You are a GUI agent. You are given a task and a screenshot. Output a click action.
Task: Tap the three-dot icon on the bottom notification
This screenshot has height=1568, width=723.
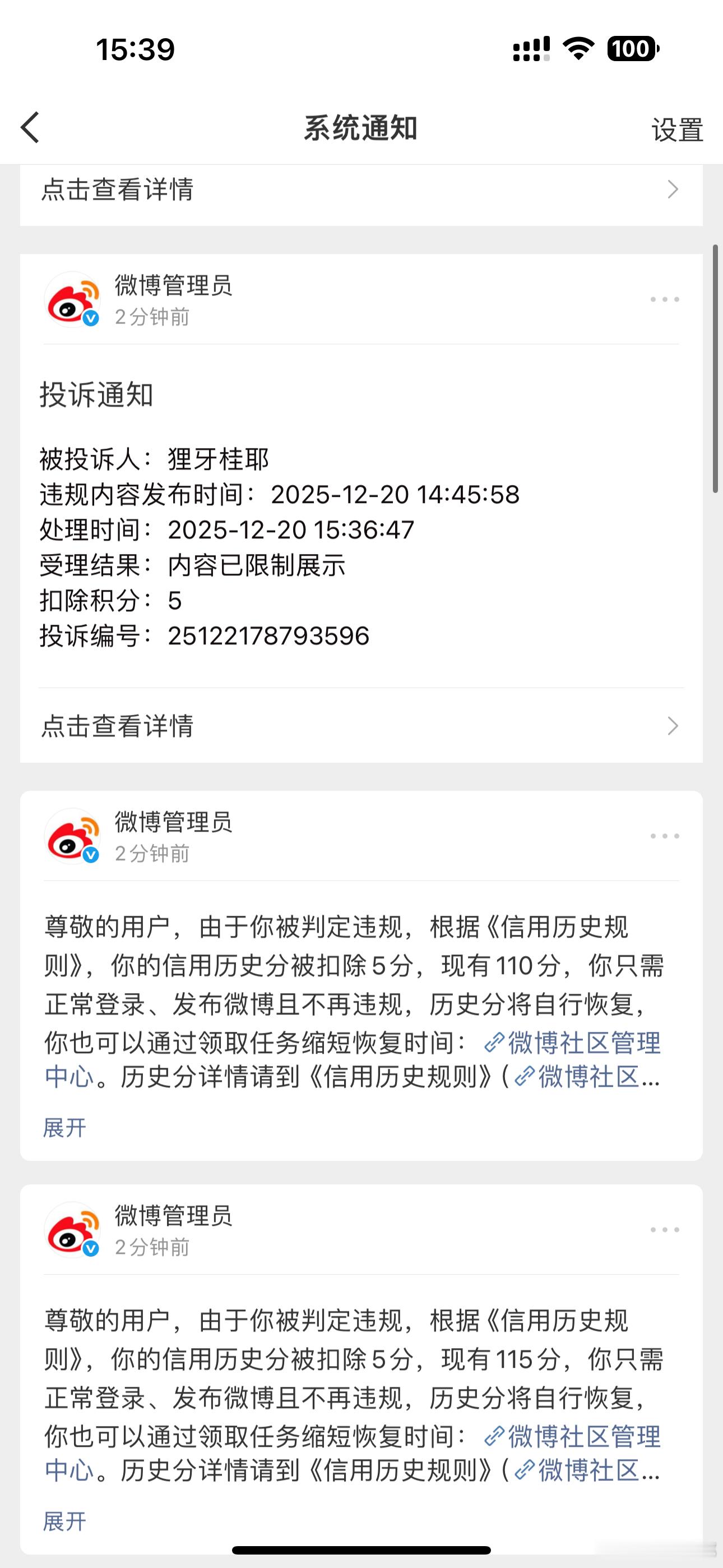click(666, 1230)
